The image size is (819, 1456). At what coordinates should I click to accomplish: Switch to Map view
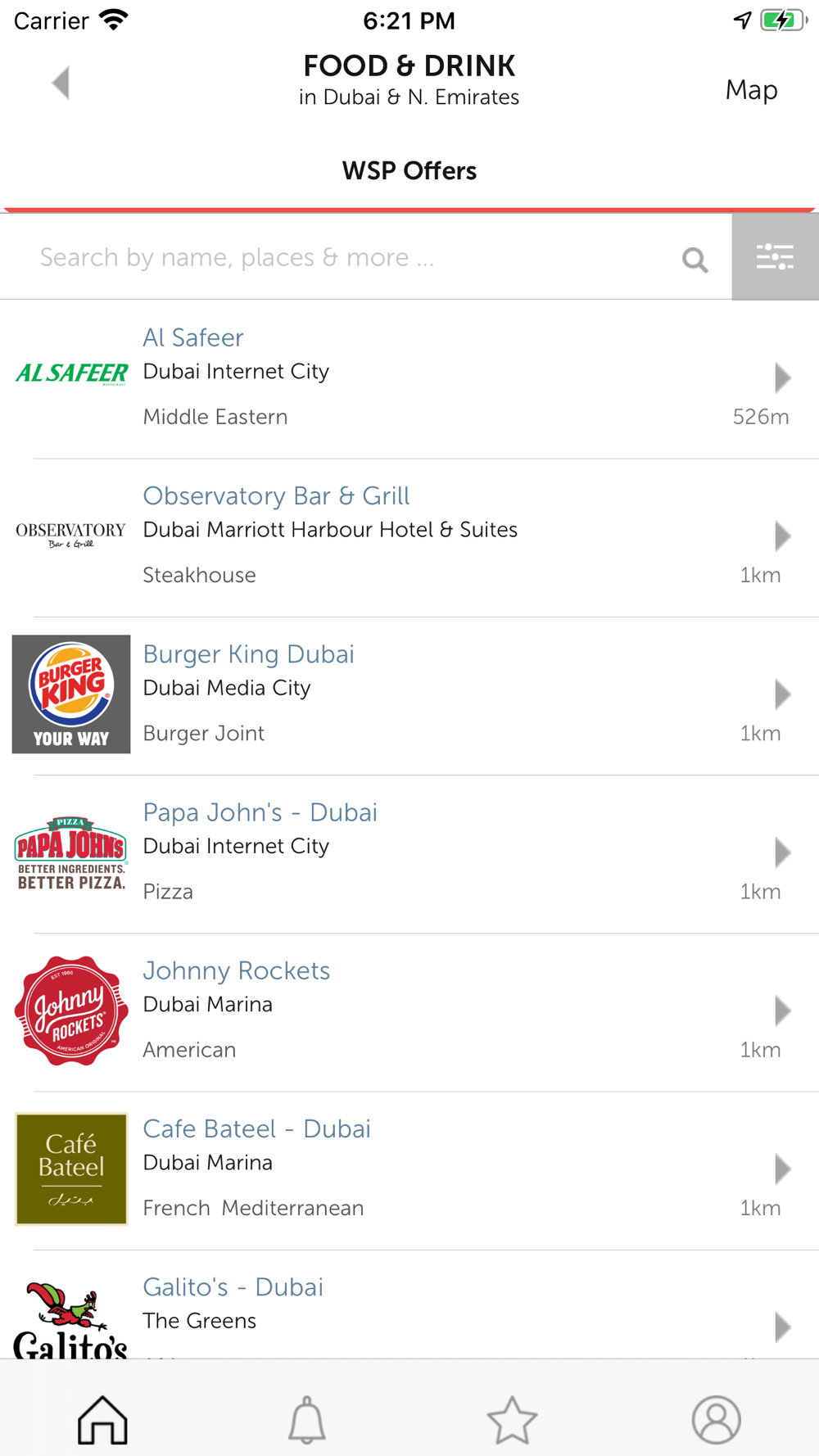coord(751,89)
